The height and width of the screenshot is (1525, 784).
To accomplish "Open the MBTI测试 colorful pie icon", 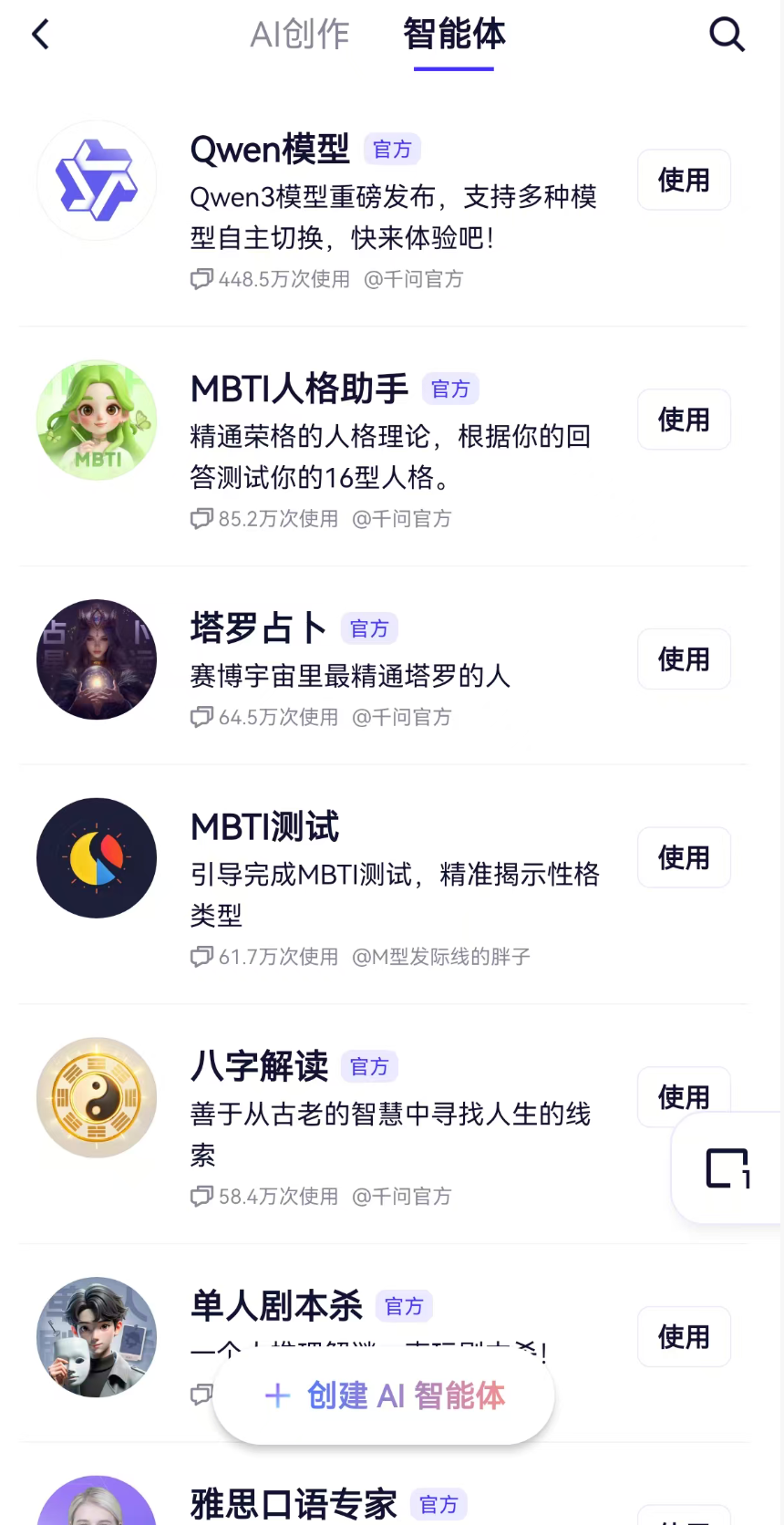I will coord(96,857).
